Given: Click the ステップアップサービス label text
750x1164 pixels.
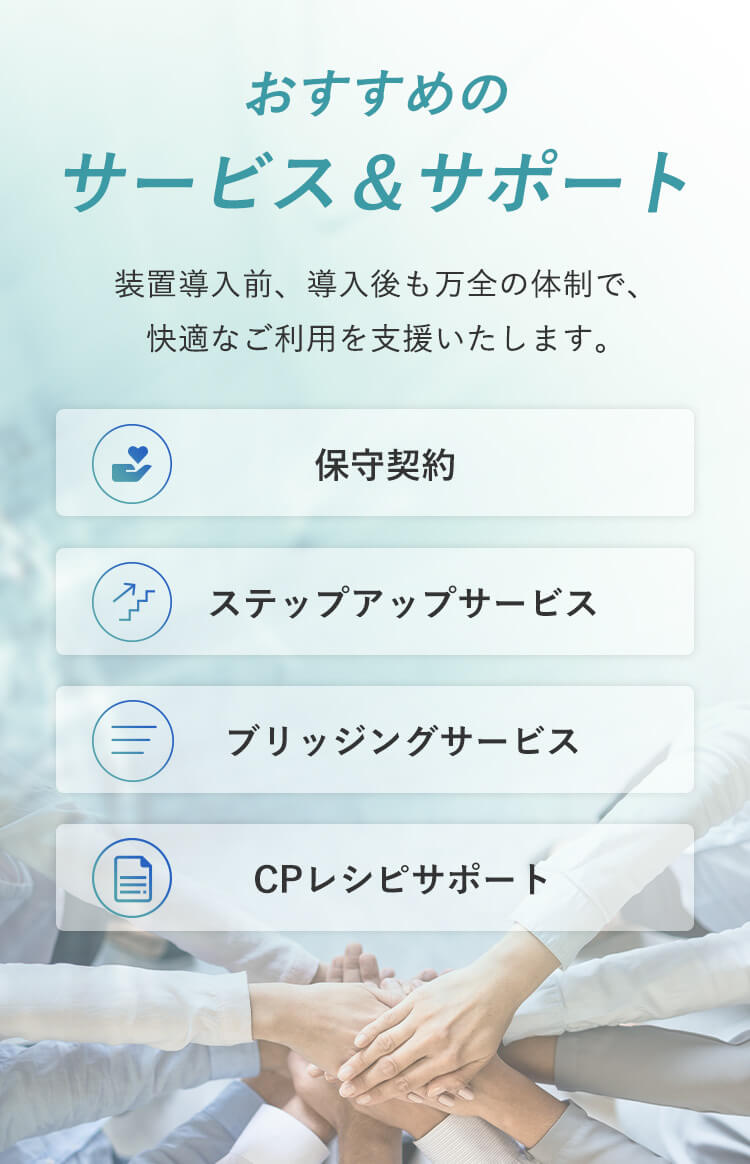Looking at the screenshot, I should point(403,601).
